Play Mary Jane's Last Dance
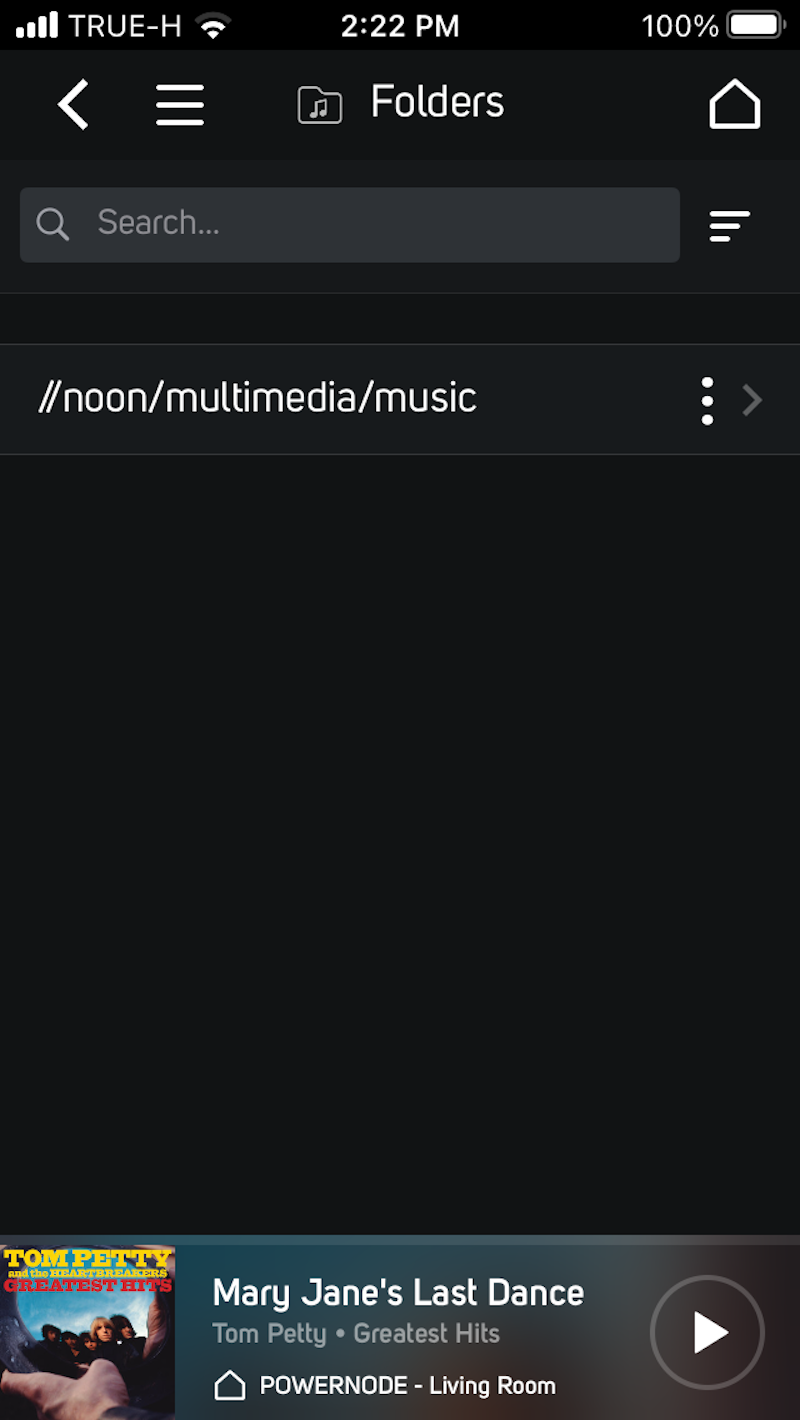This screenshot has width=800, height=1420. (707, 1332)
